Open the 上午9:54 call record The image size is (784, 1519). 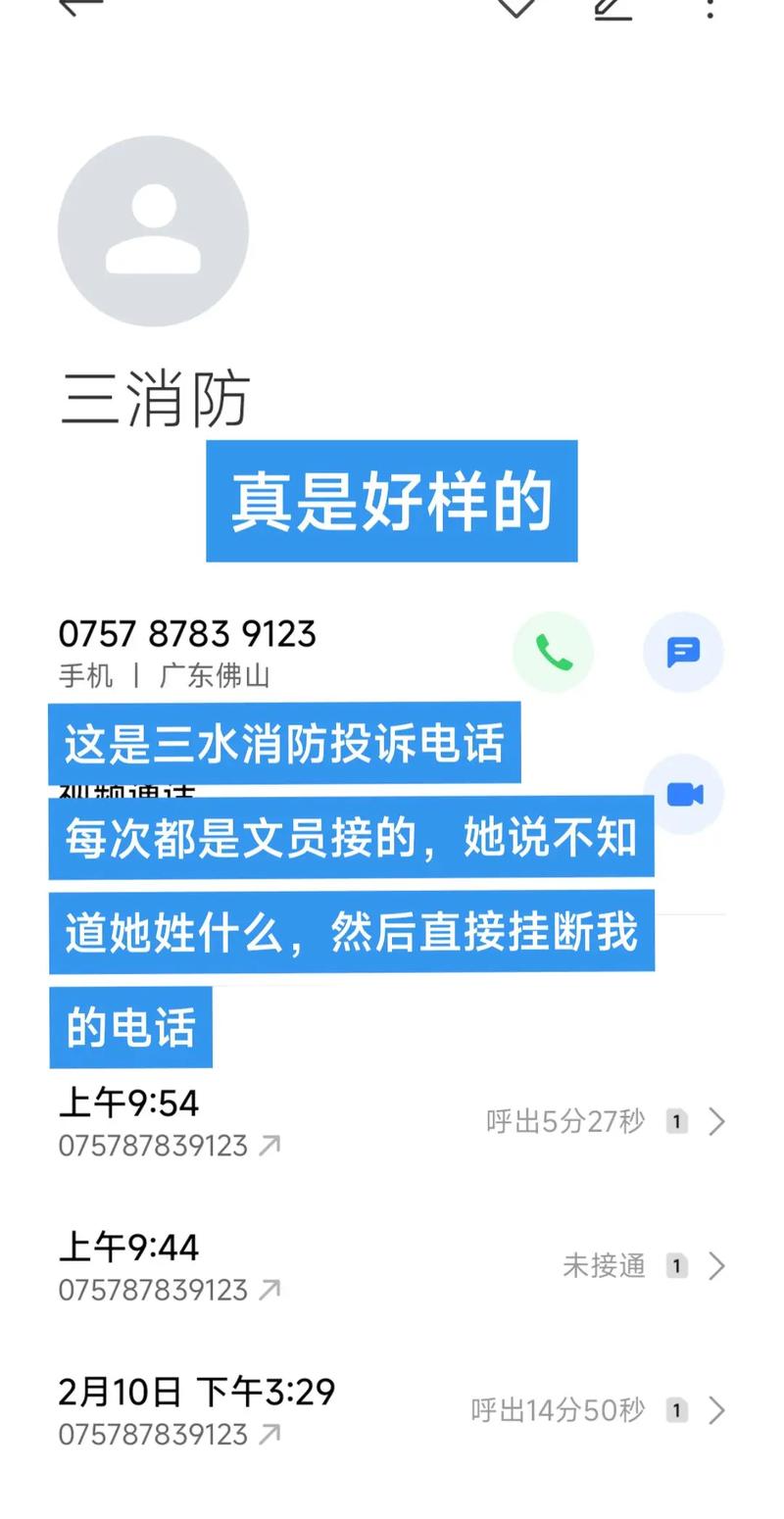coord(392,1122)
